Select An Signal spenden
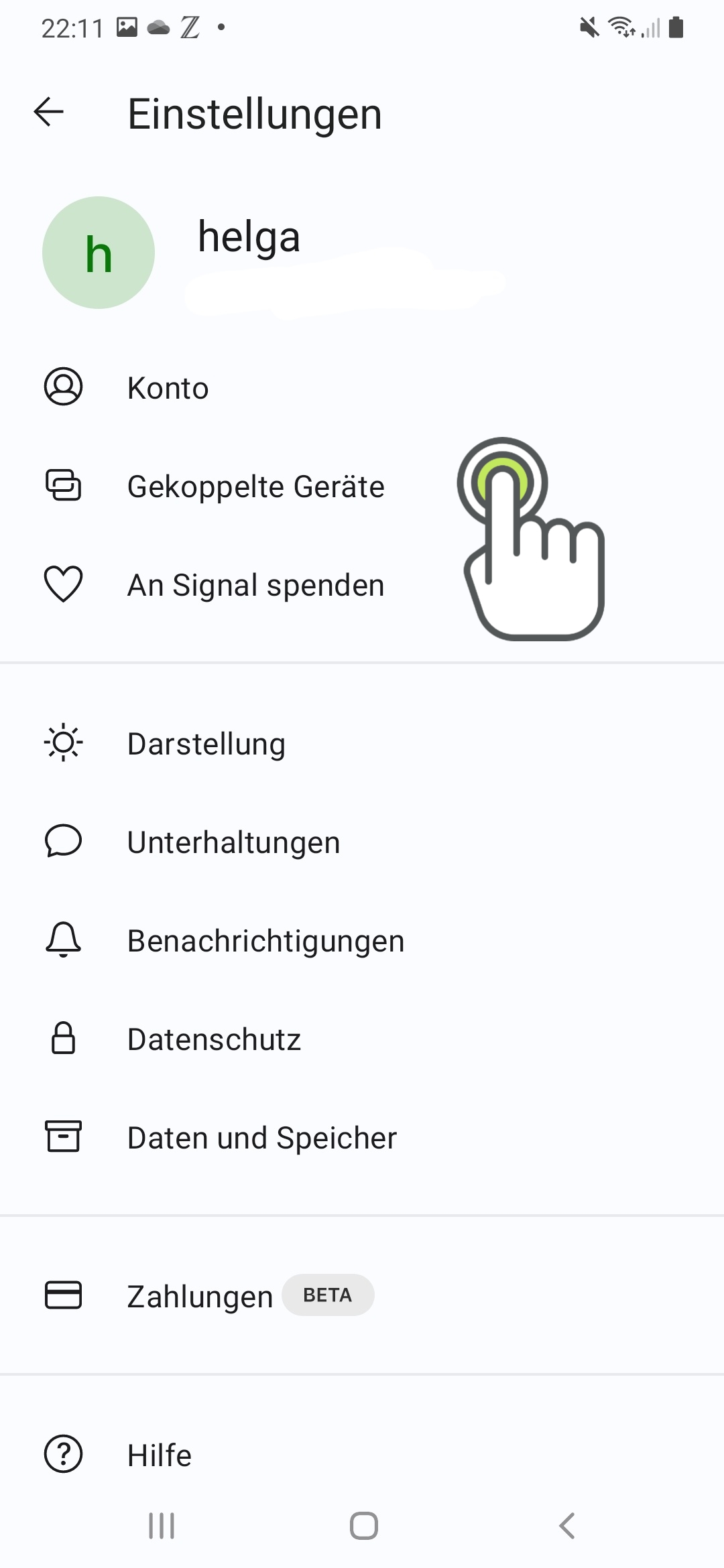 pos(362,584)
